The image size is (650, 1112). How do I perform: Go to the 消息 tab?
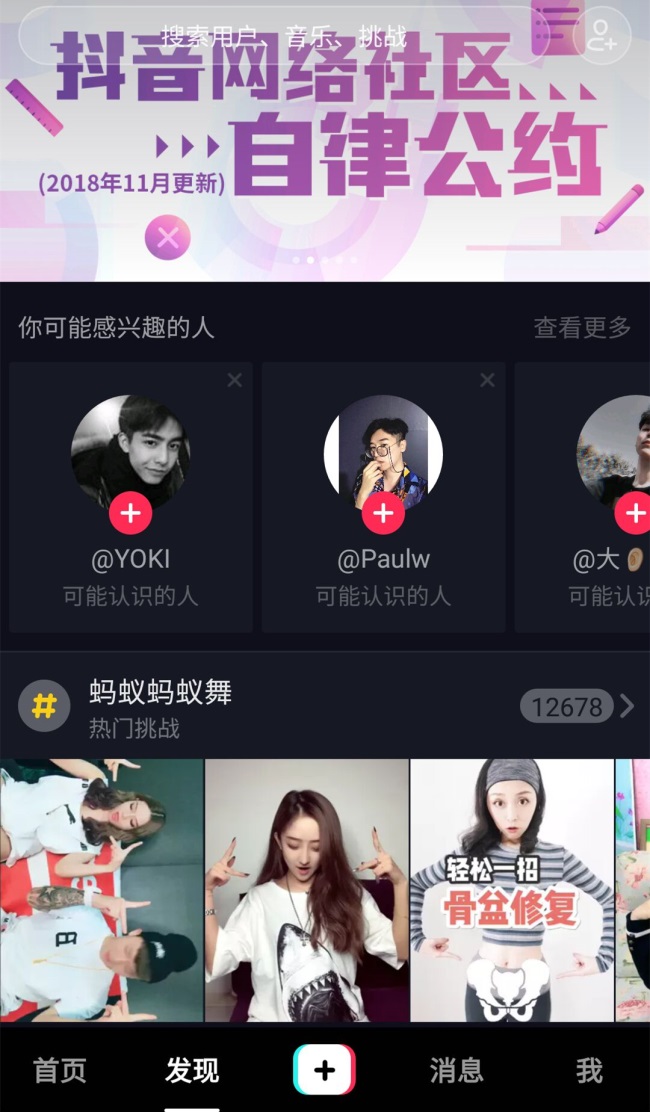click(x=456, y=1071)
